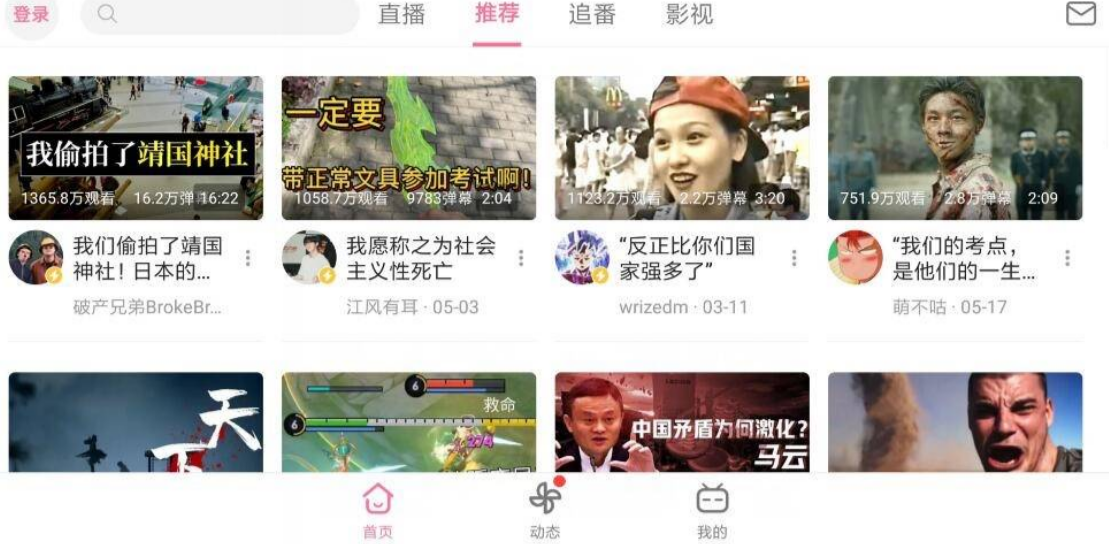Open the messages envelope icon

click(x=1080, y=14)
